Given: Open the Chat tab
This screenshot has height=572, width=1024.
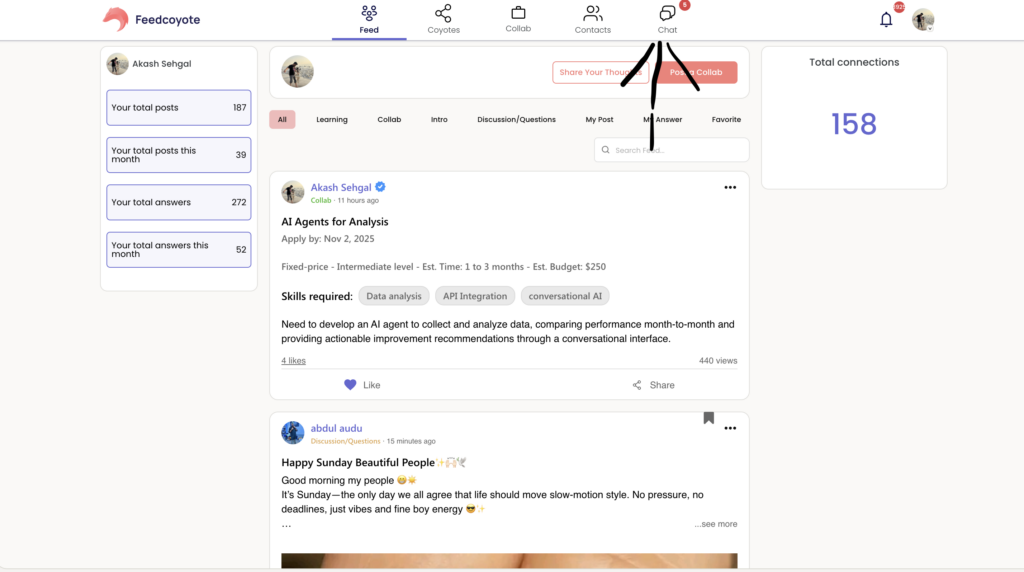Looking at the screenshot, I should (x=667, y=19).
